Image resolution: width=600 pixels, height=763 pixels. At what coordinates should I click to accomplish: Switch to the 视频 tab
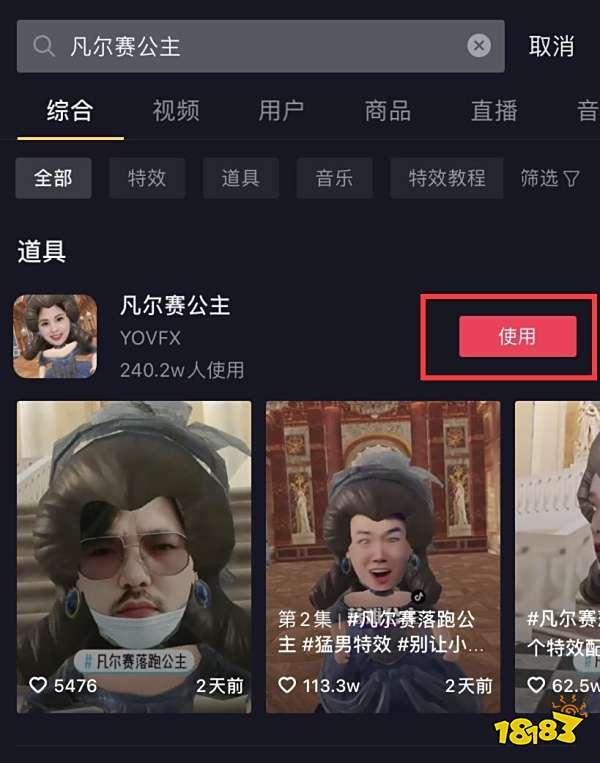176,110
